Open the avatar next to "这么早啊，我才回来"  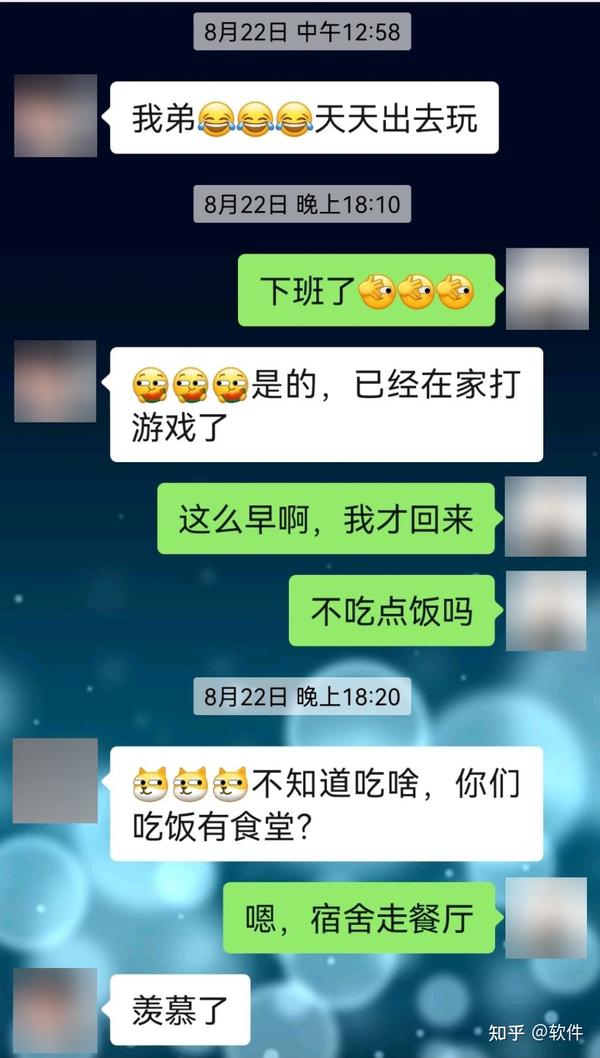(546, 517)
